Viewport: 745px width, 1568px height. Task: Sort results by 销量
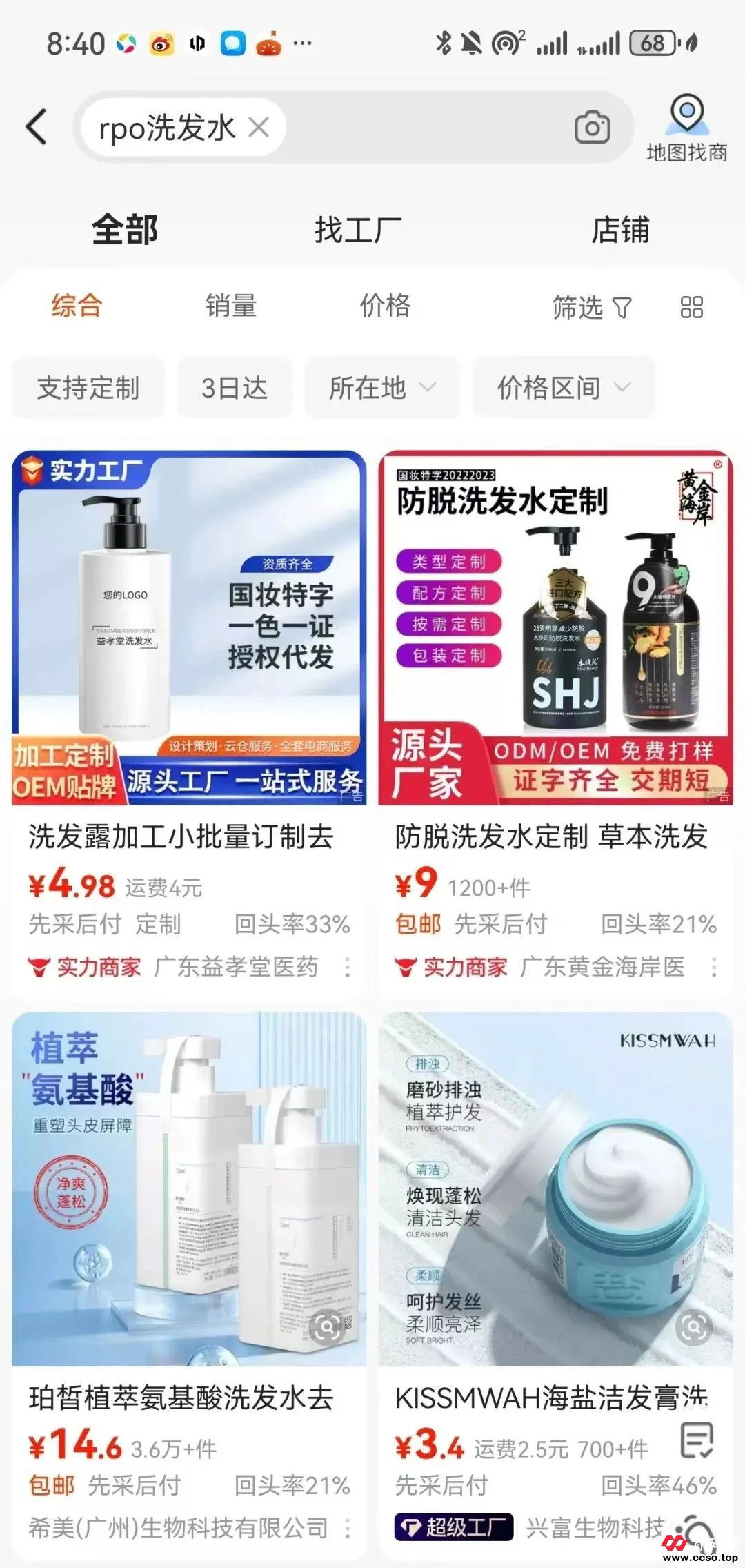point(231,306)
